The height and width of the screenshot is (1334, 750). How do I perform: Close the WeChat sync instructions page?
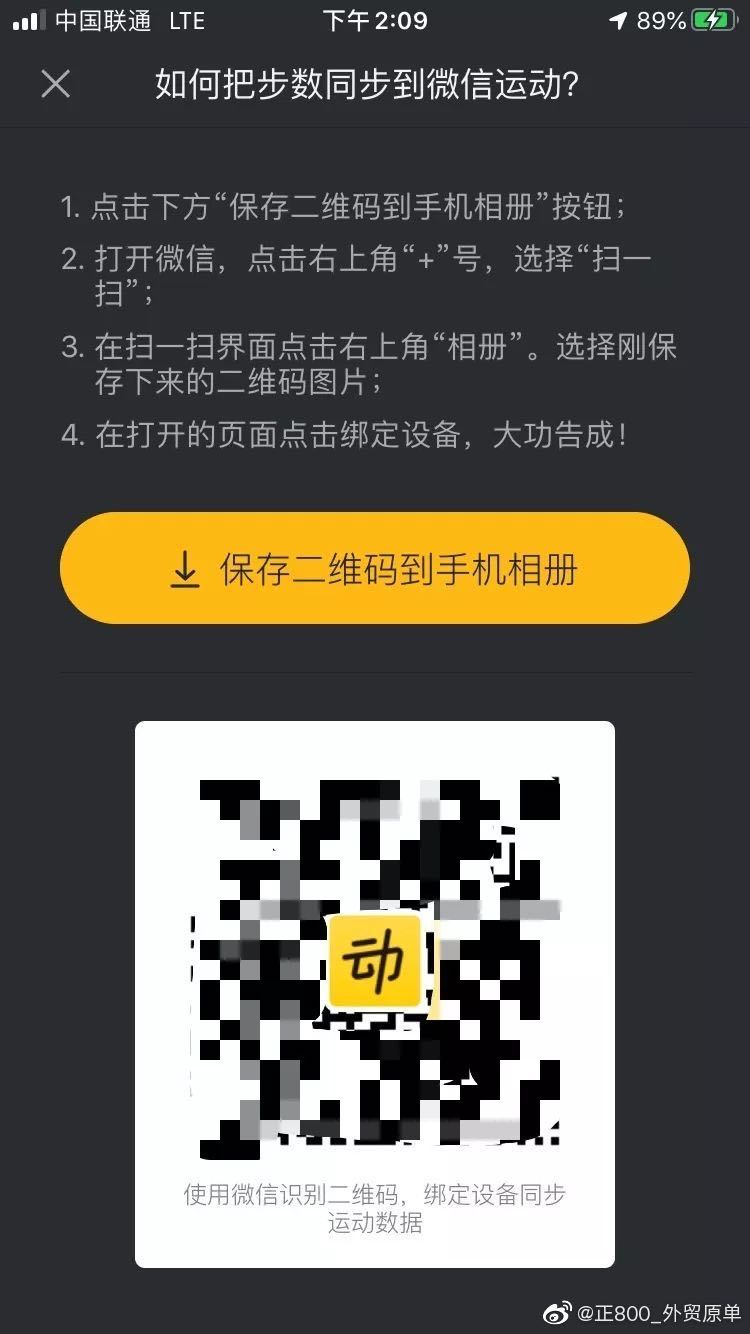[x=56, y=84]
